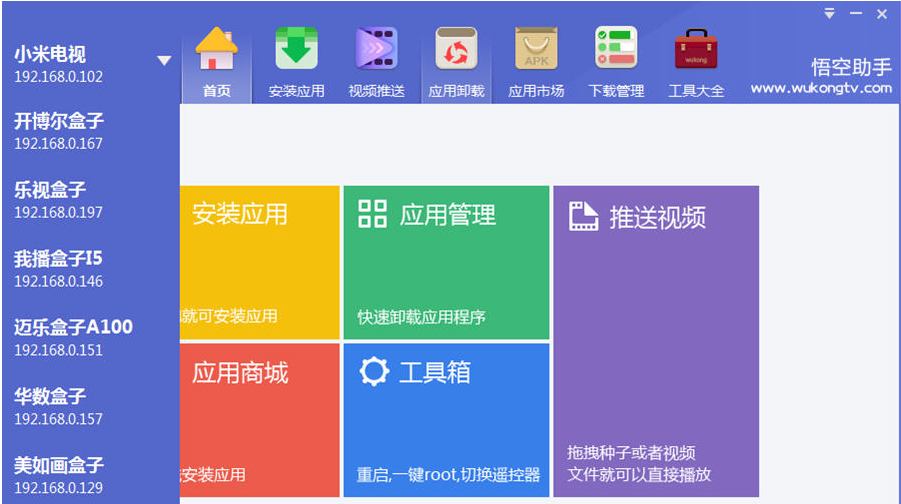Select device 开博尔盒子
Viewport: 901px width, 504px height.
(x=60, y=131)
